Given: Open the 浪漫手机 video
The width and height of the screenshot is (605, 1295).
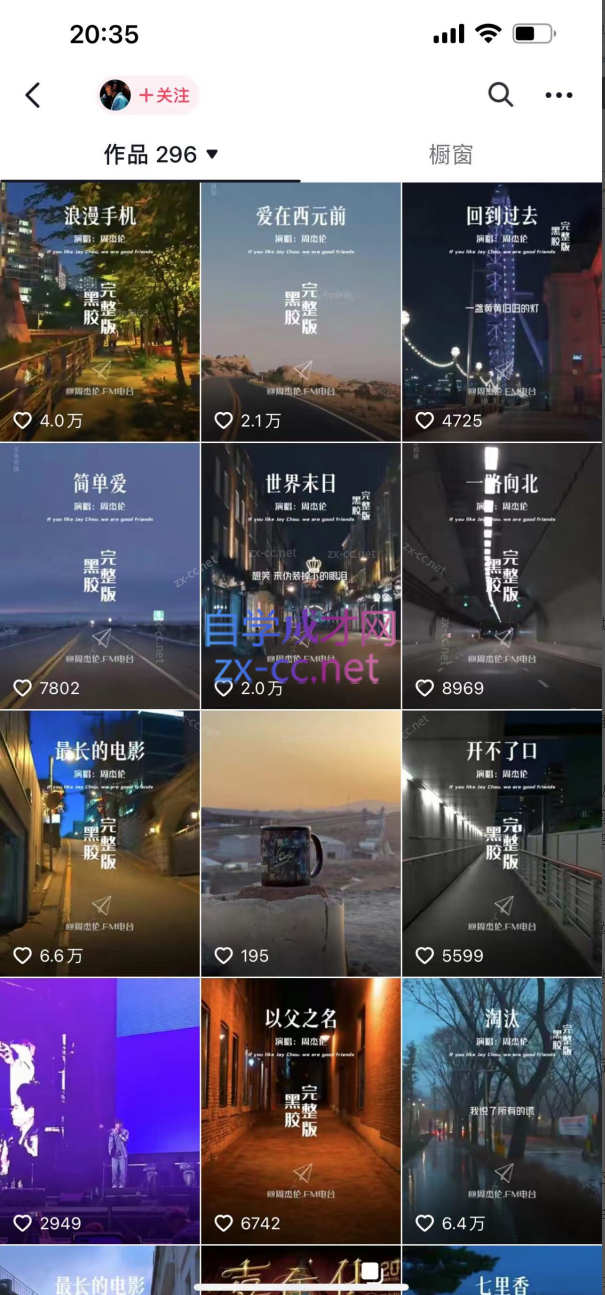Looking at the screenshot, I should 100,312.
